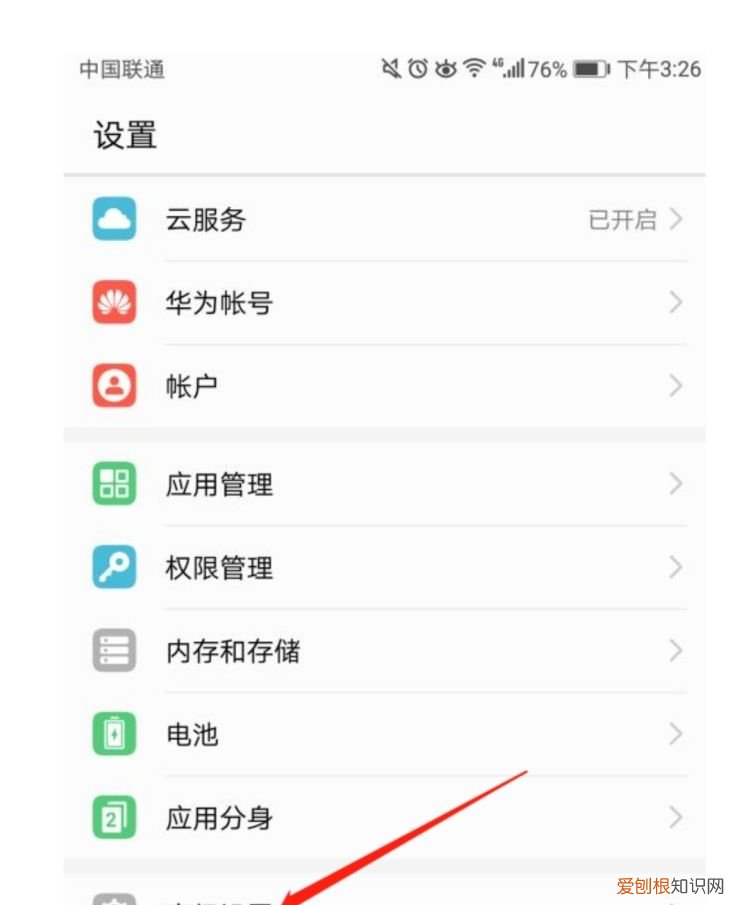Image resolution: width=750 pixels, height=905 pixels.
Task: Open the cloud service (云服务) icon
Action: pos(114,219)
